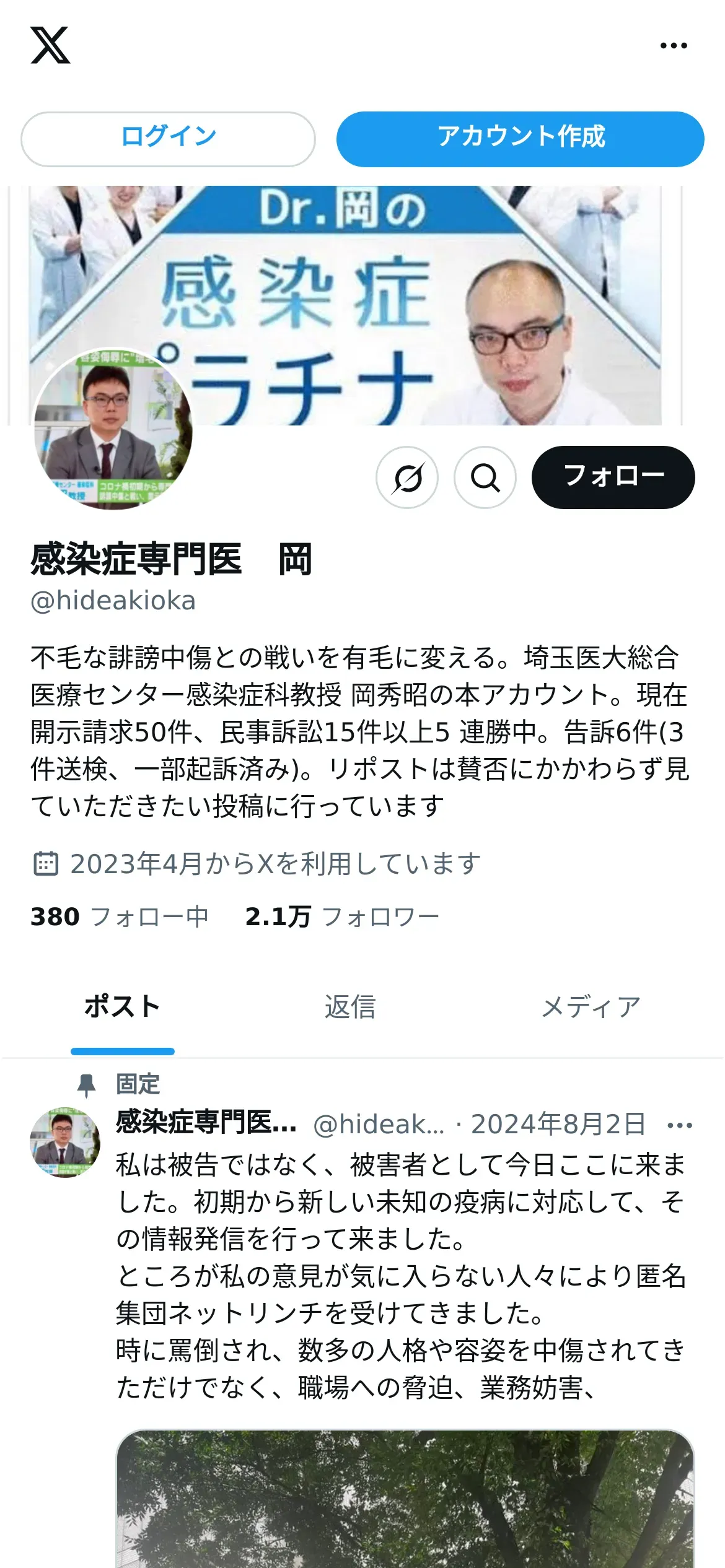The width and height of the screenshot is (725, 1568).
Task: Switch to the 返信 tab
Action: point(350,1007)
